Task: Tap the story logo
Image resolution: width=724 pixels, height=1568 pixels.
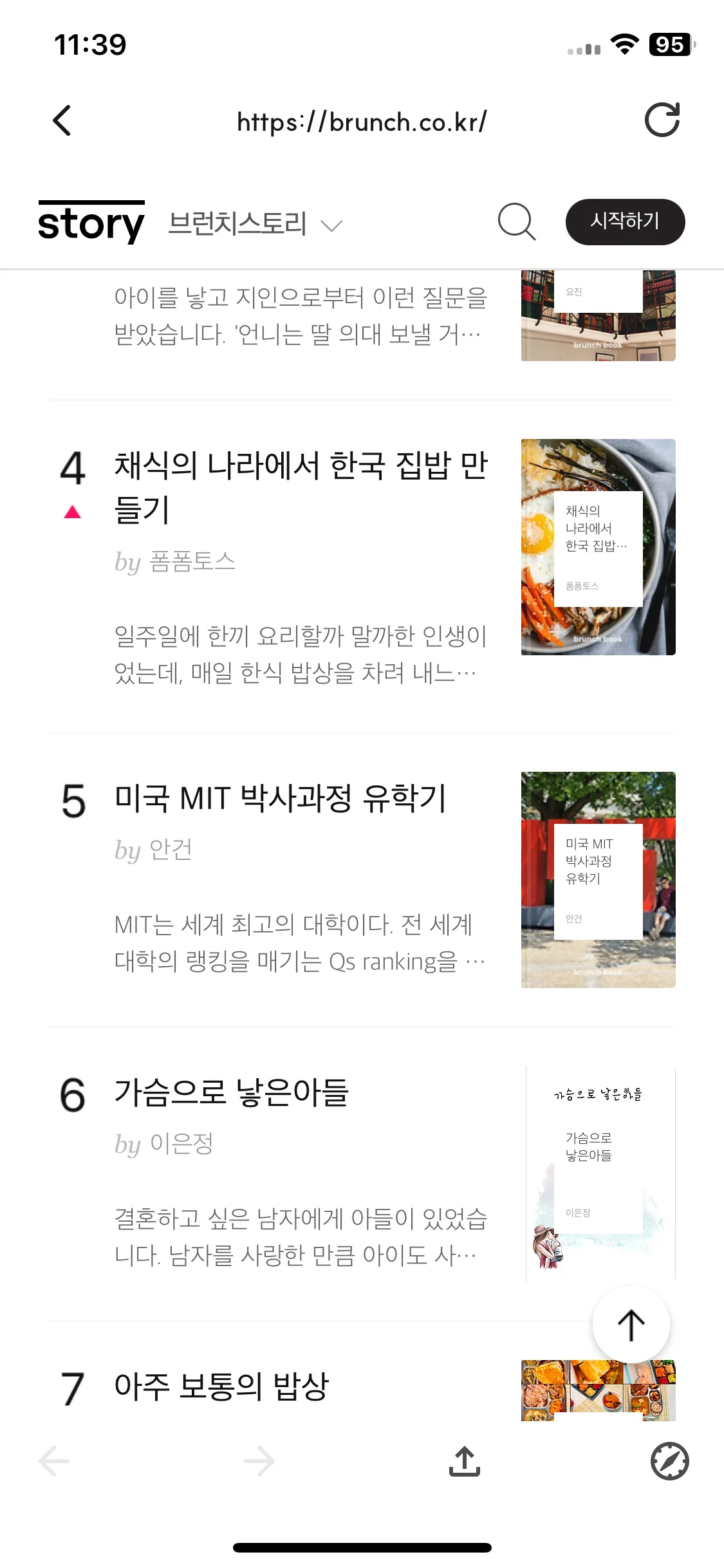Action: 91,222
